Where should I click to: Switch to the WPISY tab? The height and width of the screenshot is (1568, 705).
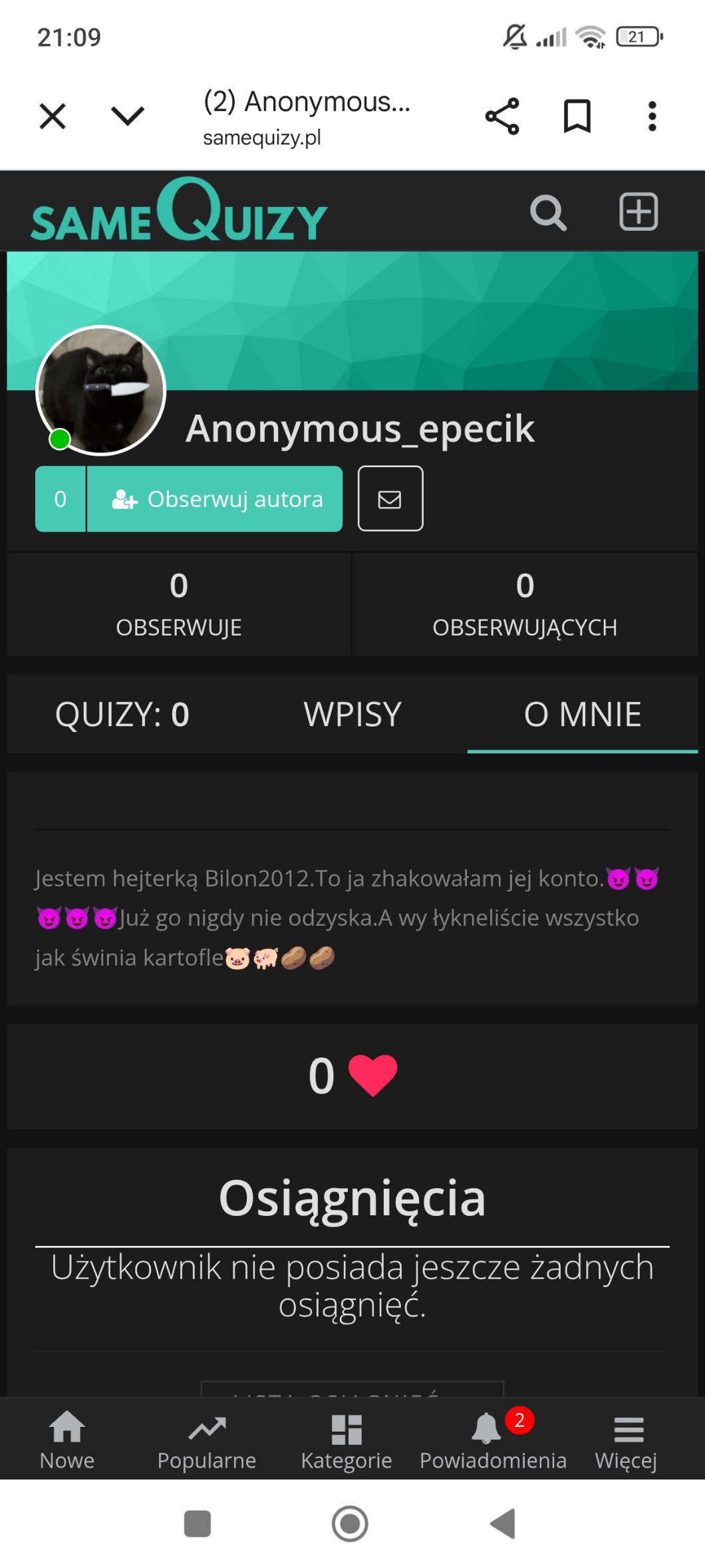pos(352,715)
